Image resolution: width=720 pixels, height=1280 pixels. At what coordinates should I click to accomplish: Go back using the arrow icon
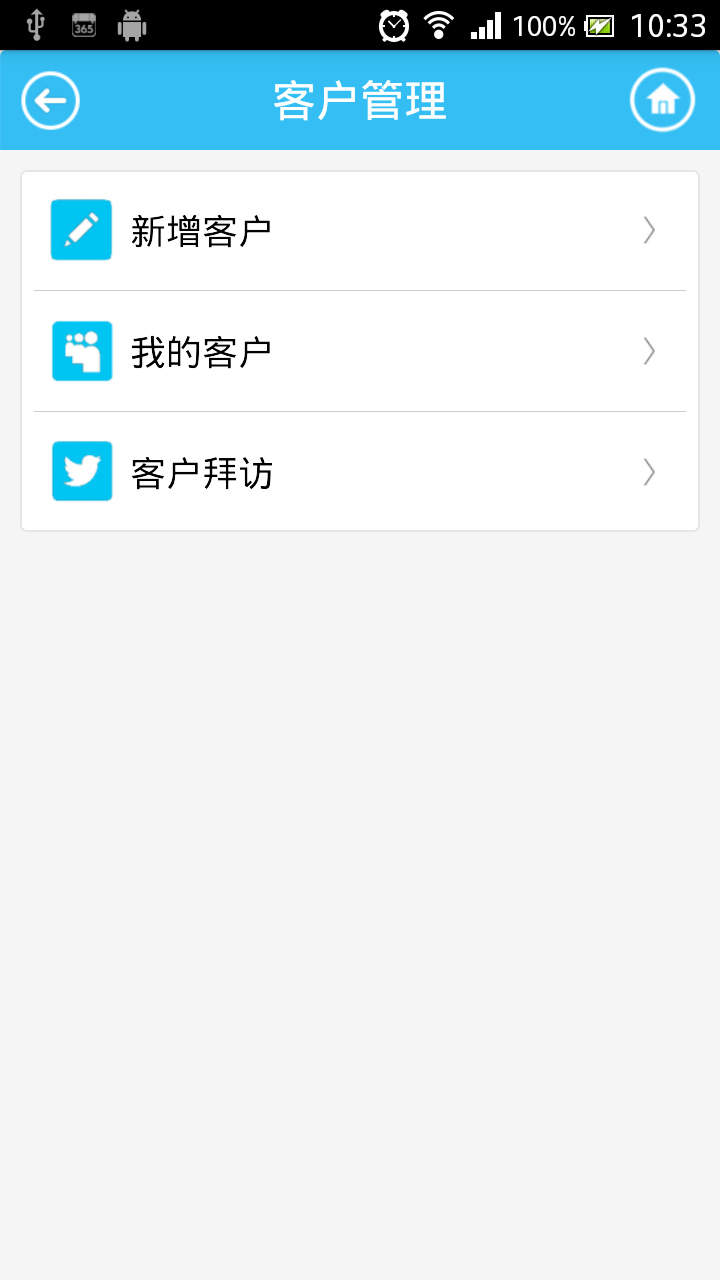click(50, 101)
